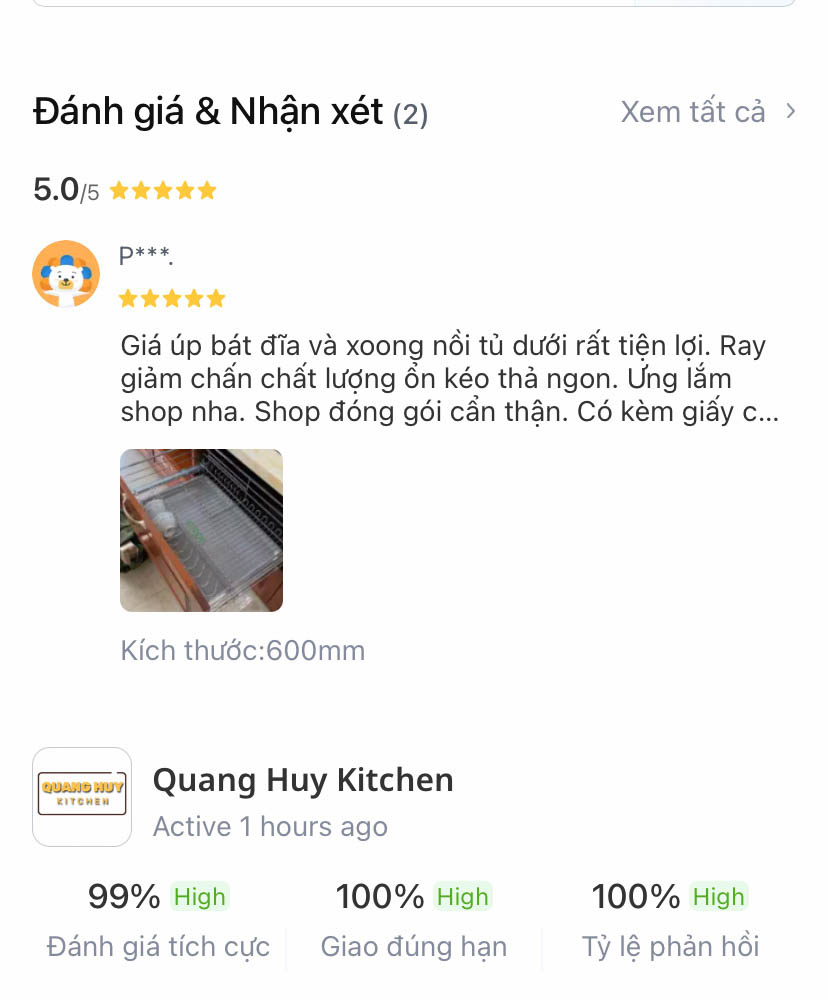Open all reviews via Xem tất cả
Viewport: 828px width, 1000px height.
coord(707,112)
